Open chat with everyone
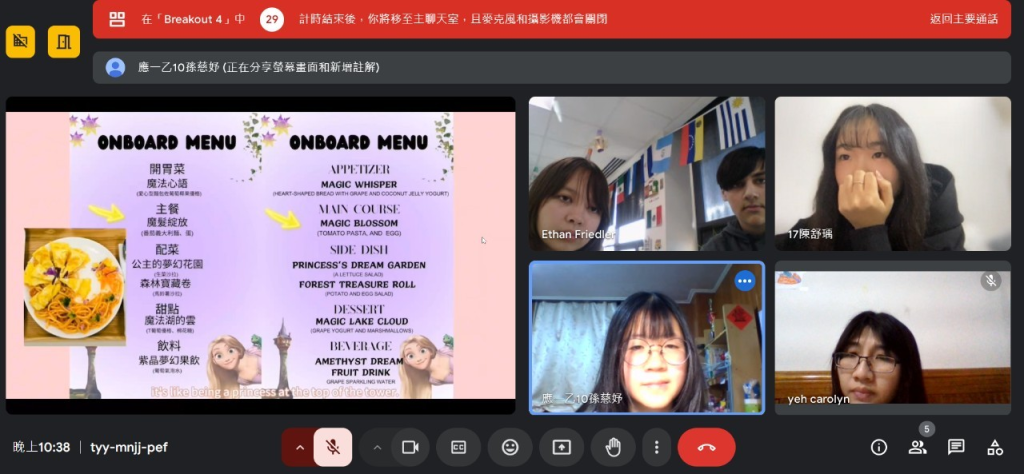The height and width of the screenshot is (474, 1024). pyautogui.click(x=956, y=447)
